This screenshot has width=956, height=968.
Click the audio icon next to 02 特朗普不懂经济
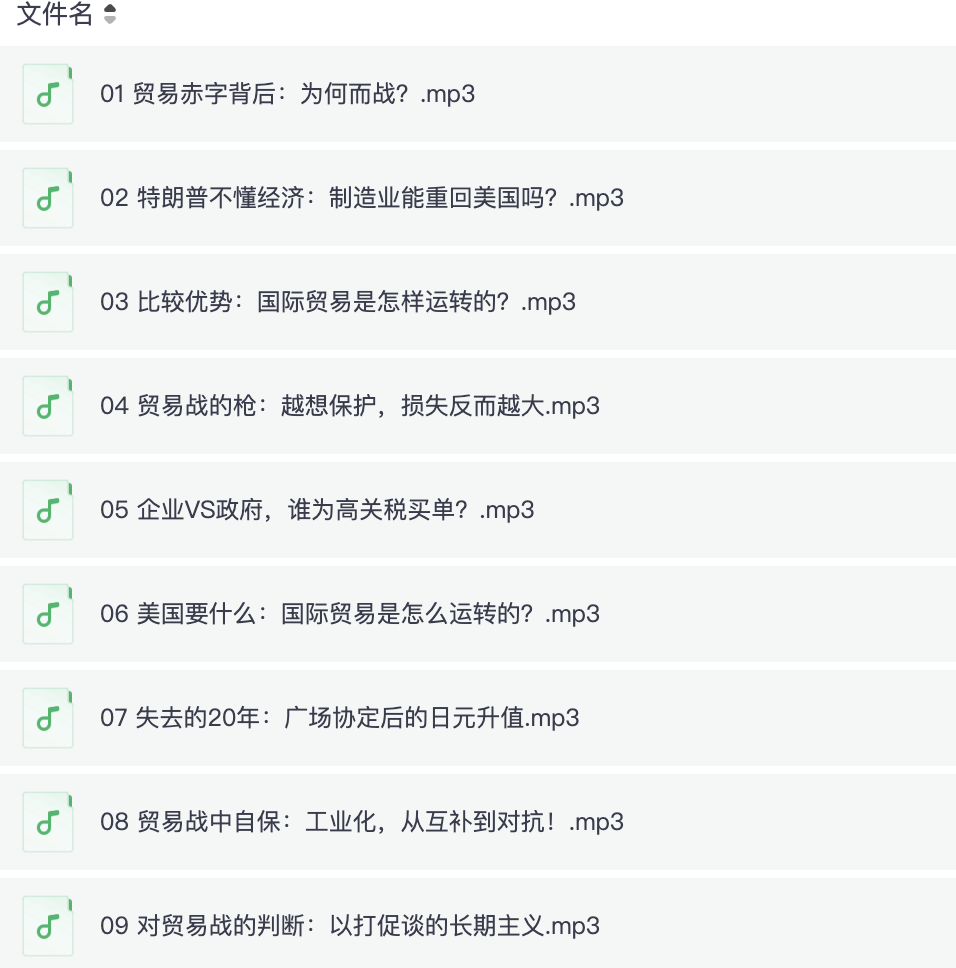point(46,198)
